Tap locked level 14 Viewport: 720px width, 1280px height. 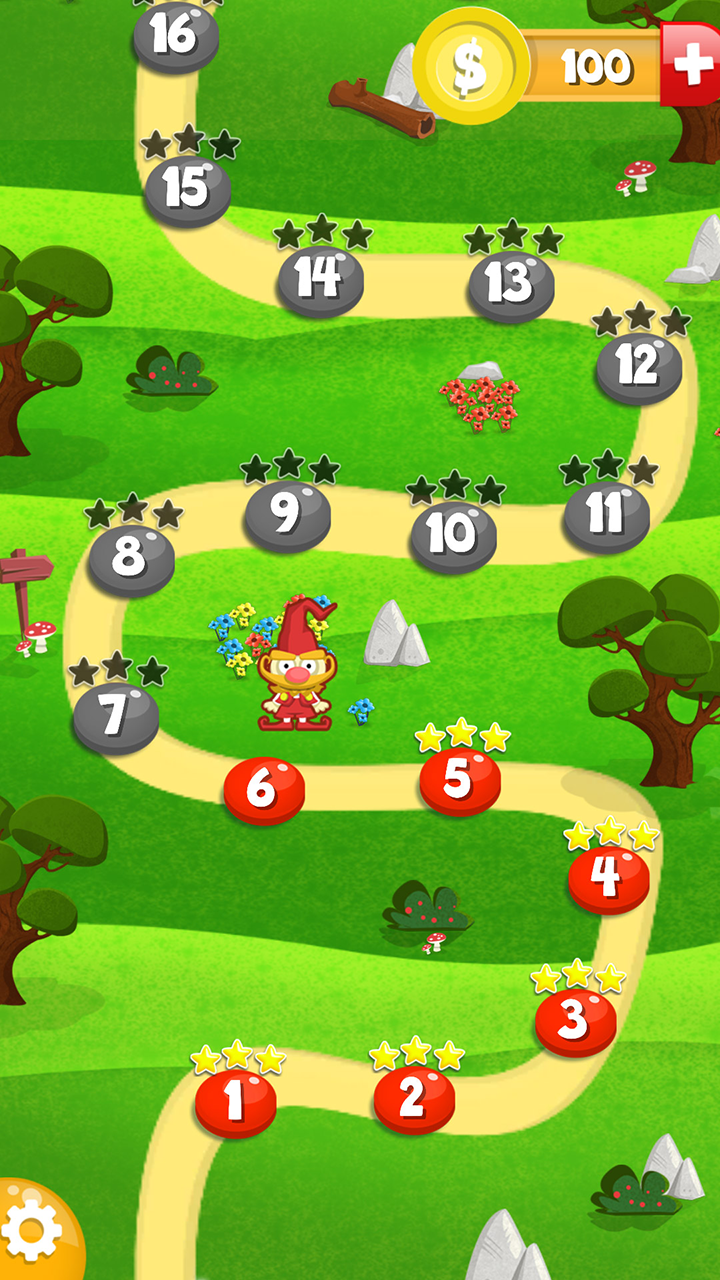point(320,280)
